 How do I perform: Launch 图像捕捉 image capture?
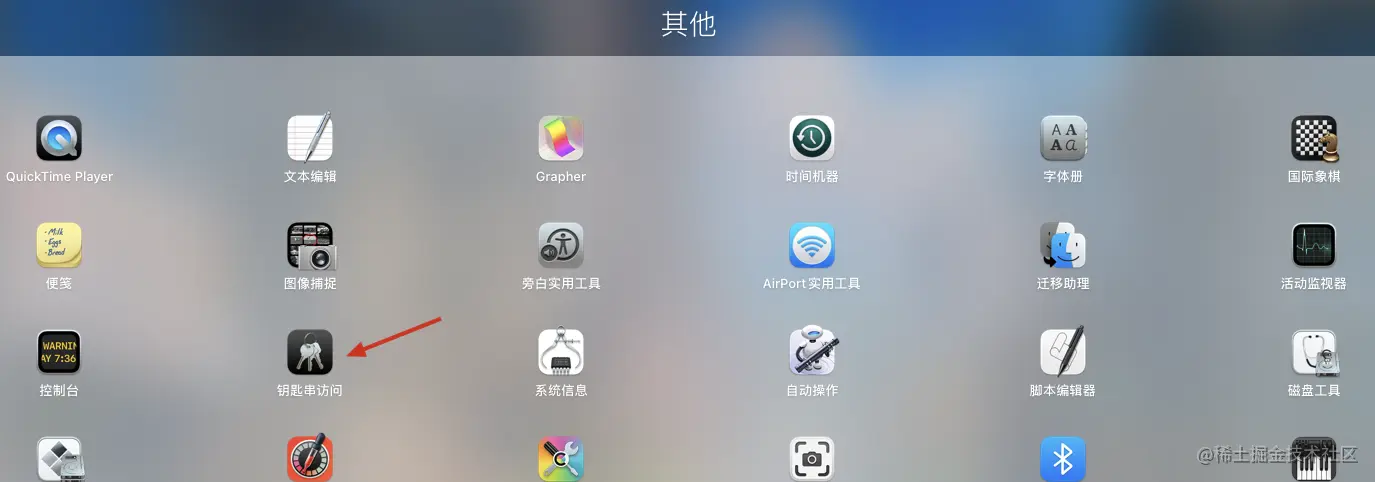point(310,246)
